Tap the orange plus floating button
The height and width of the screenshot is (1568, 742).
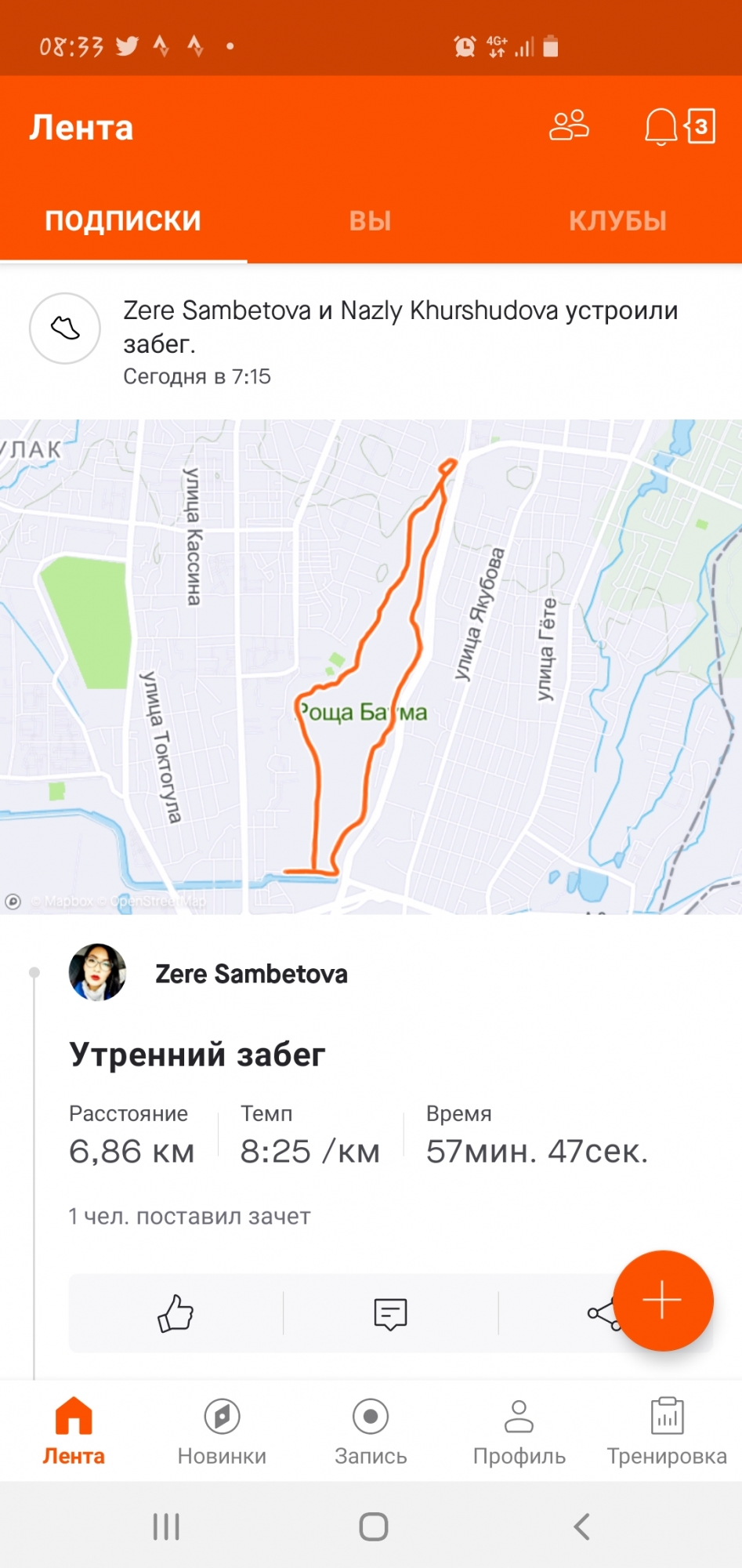(663, 1300)
